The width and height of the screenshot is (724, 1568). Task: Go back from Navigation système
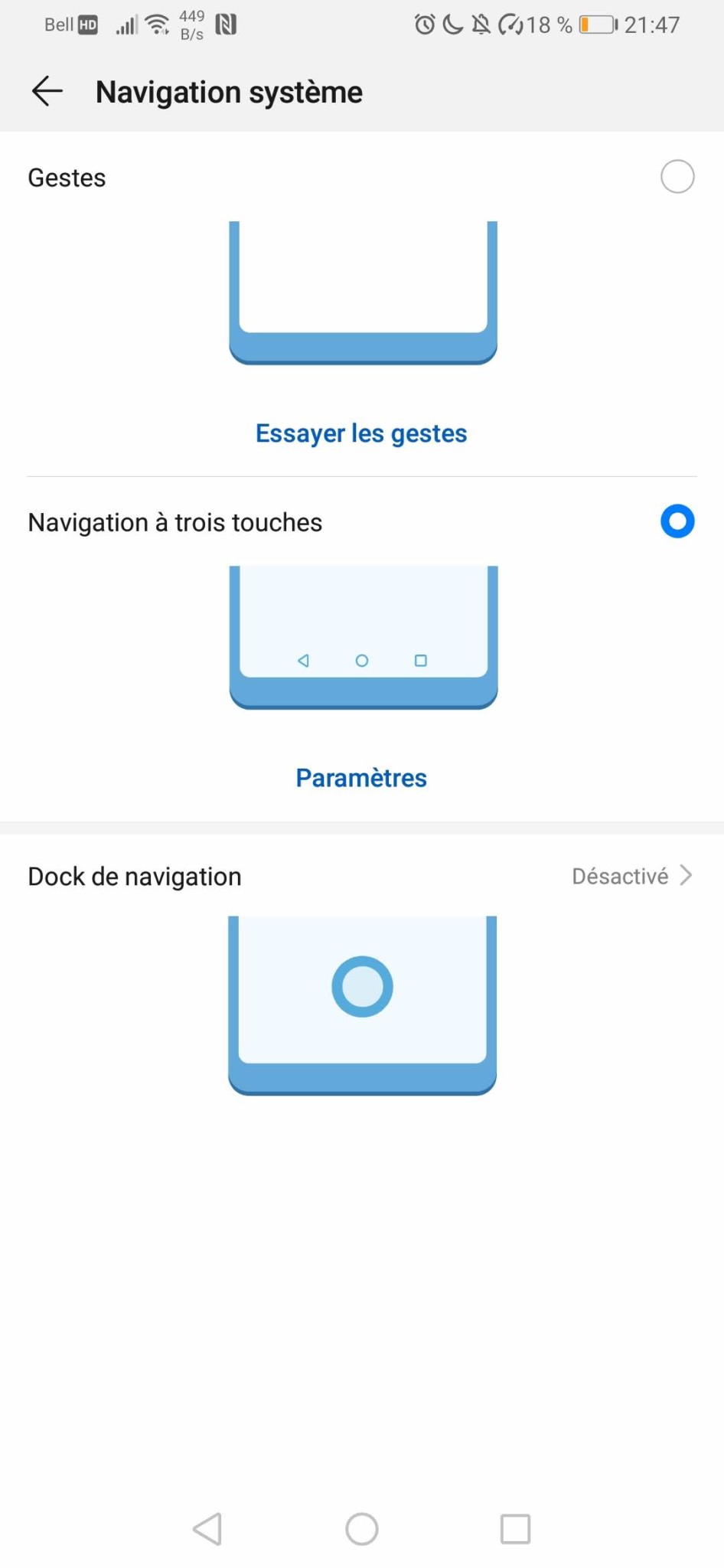(x=47, y=91)
